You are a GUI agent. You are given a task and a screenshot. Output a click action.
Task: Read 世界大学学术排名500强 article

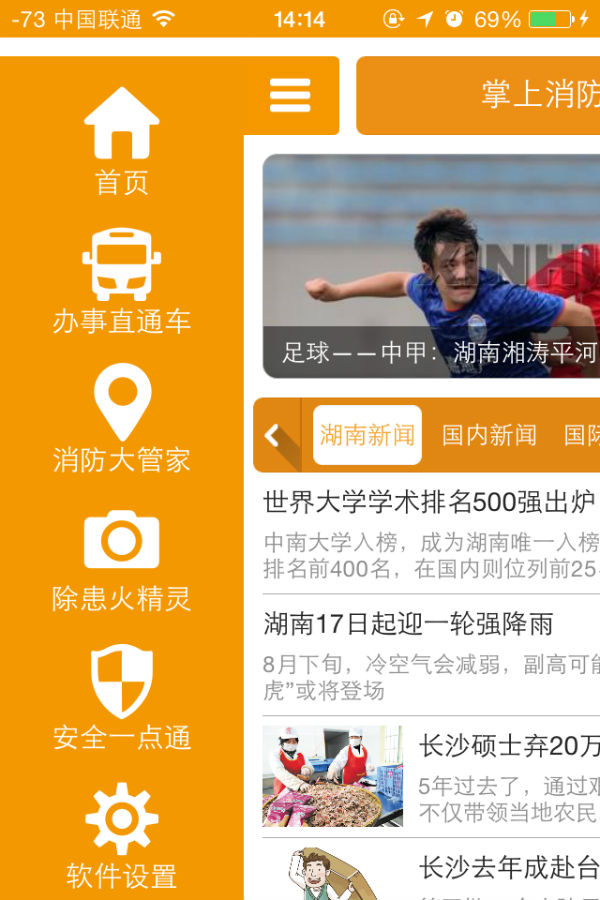[x=430, y=534]
